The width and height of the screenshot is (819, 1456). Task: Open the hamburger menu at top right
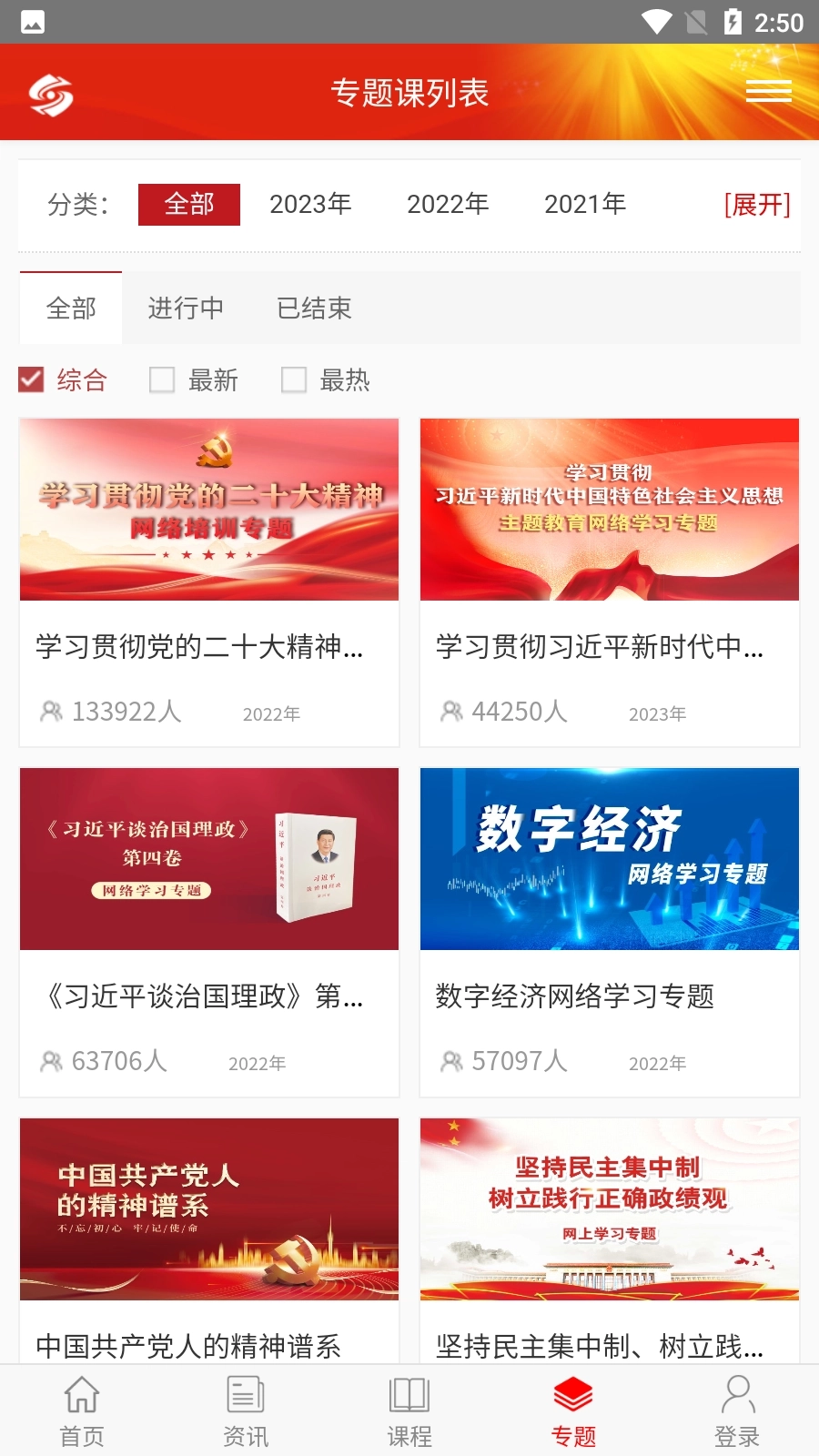click(769, 91)
